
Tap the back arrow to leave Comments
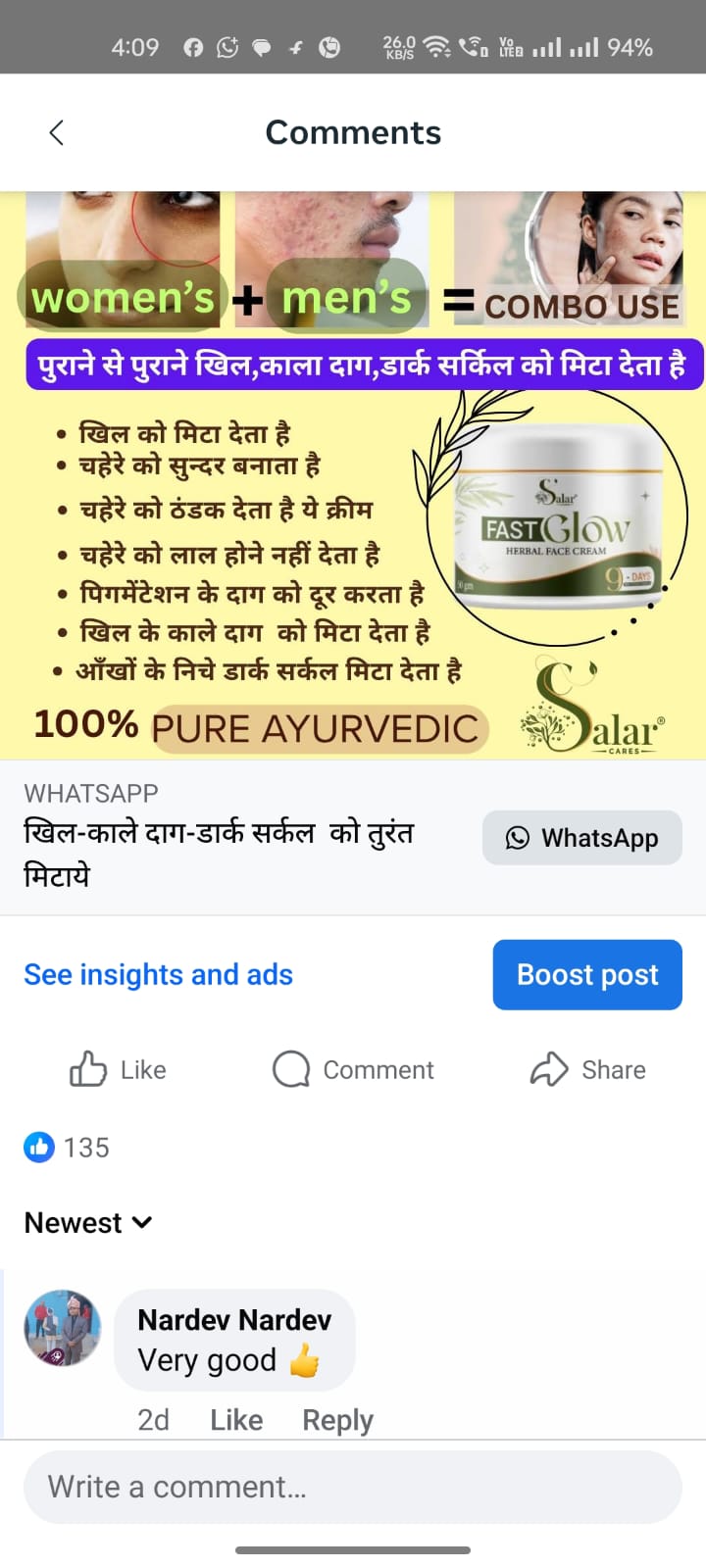56,131
